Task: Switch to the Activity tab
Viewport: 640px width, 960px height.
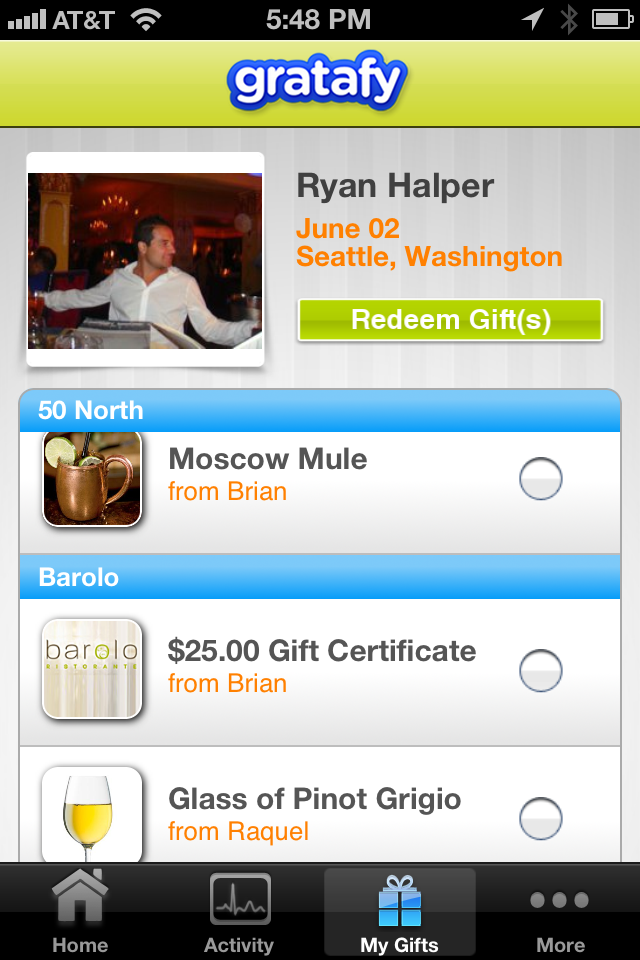Action: (239, 911)
